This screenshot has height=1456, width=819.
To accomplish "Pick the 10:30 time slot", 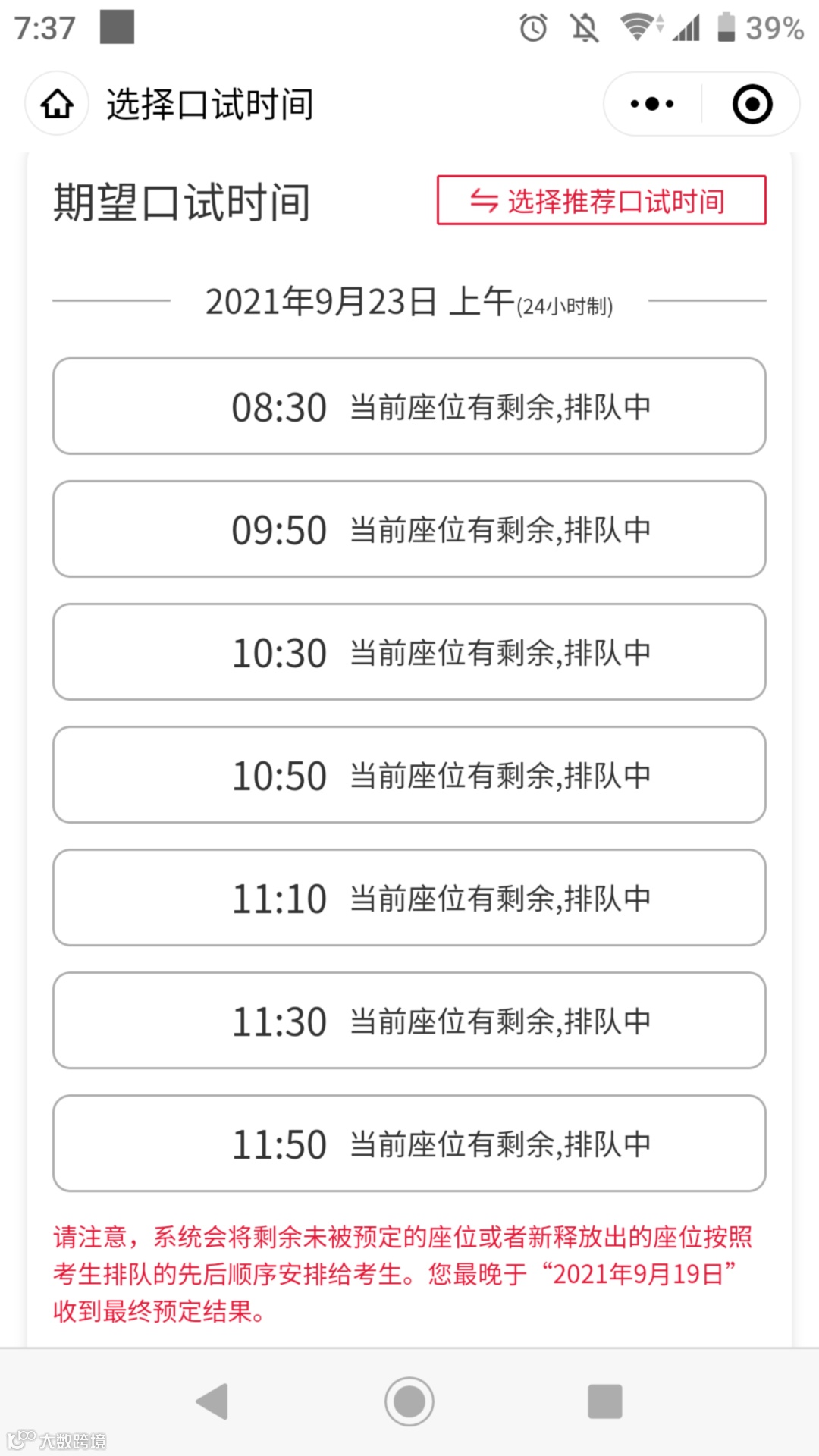I will point(409,652).
